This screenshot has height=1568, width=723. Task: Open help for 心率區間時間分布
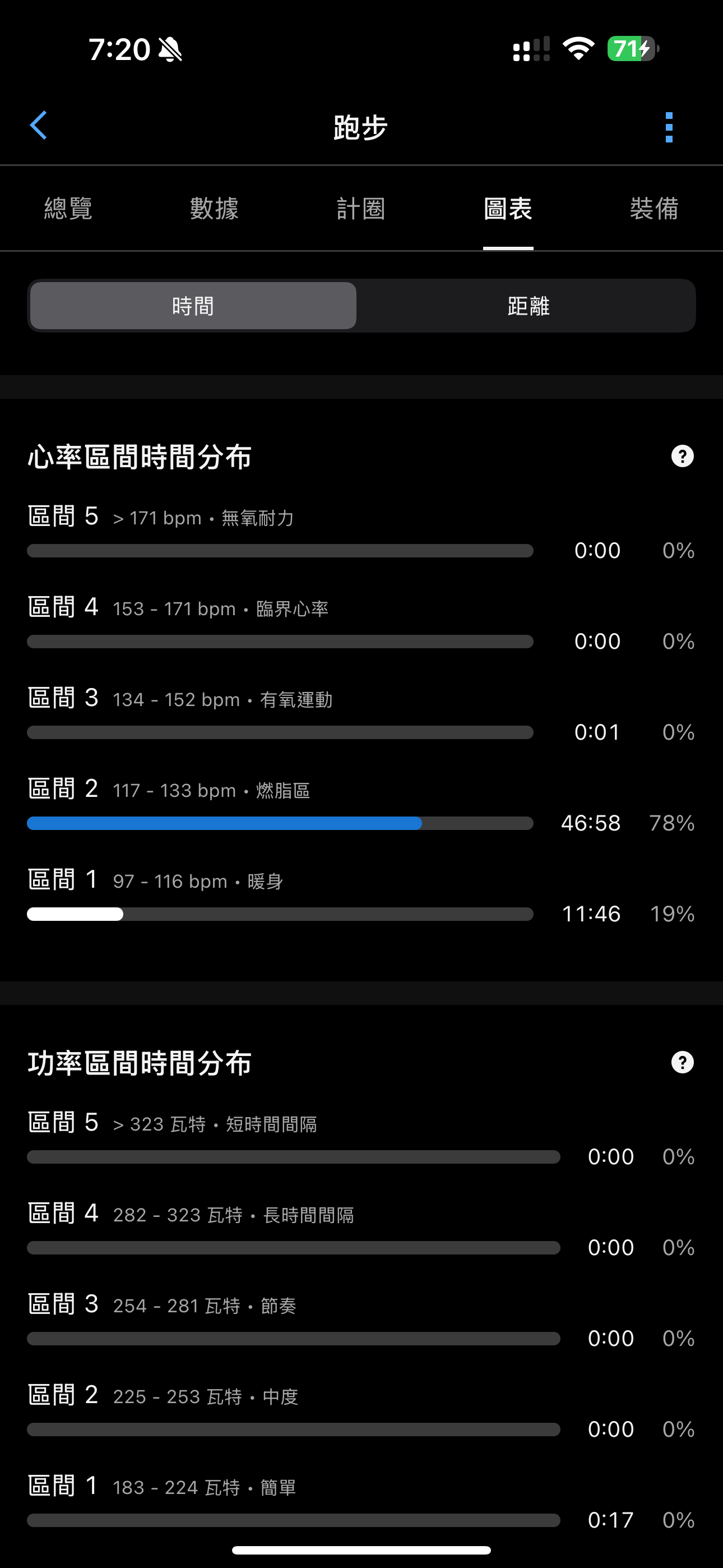click(682, 456)
